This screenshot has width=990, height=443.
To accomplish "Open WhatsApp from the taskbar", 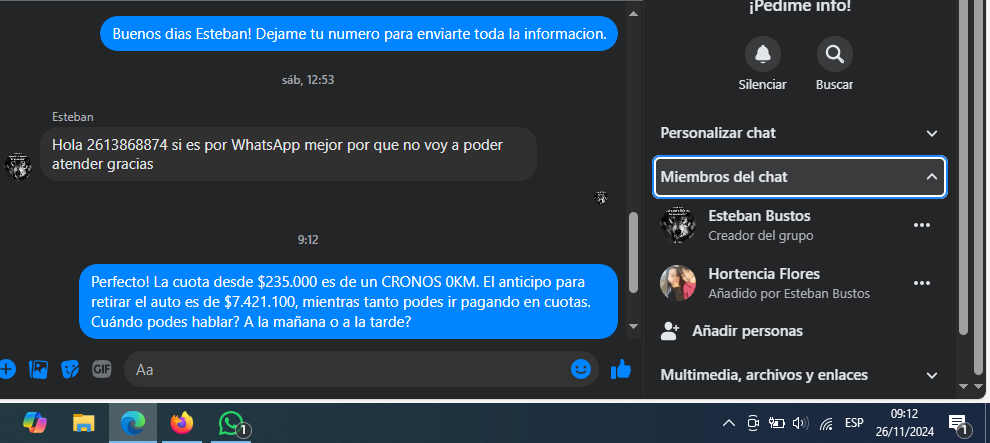I will click(x=232, y=423).
